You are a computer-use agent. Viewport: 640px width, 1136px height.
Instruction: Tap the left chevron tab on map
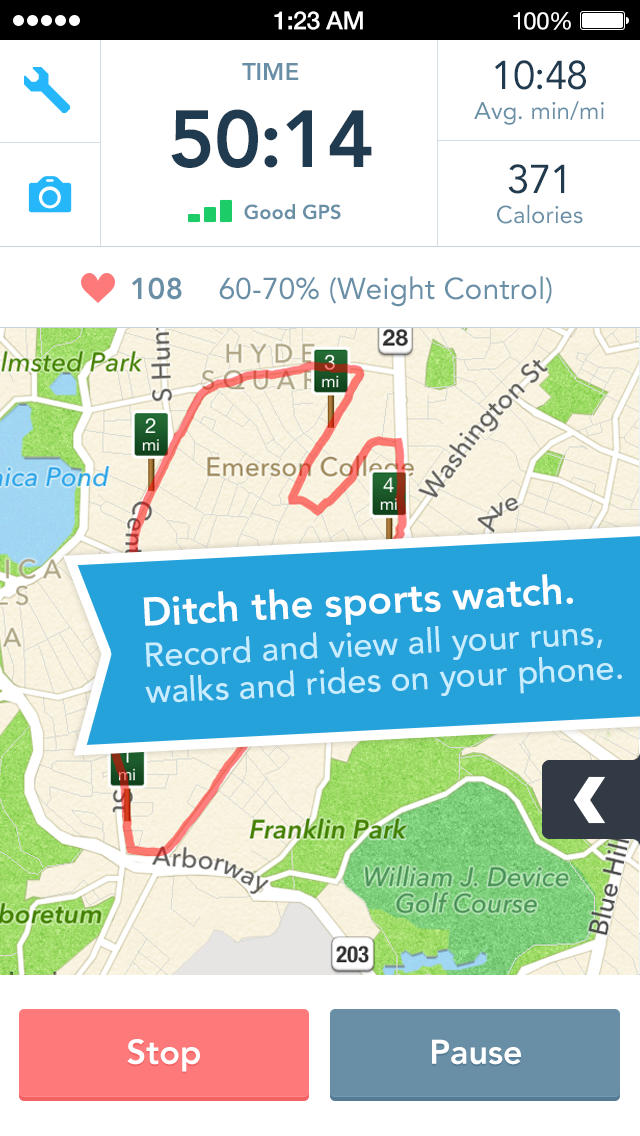(x=591, y=798)
